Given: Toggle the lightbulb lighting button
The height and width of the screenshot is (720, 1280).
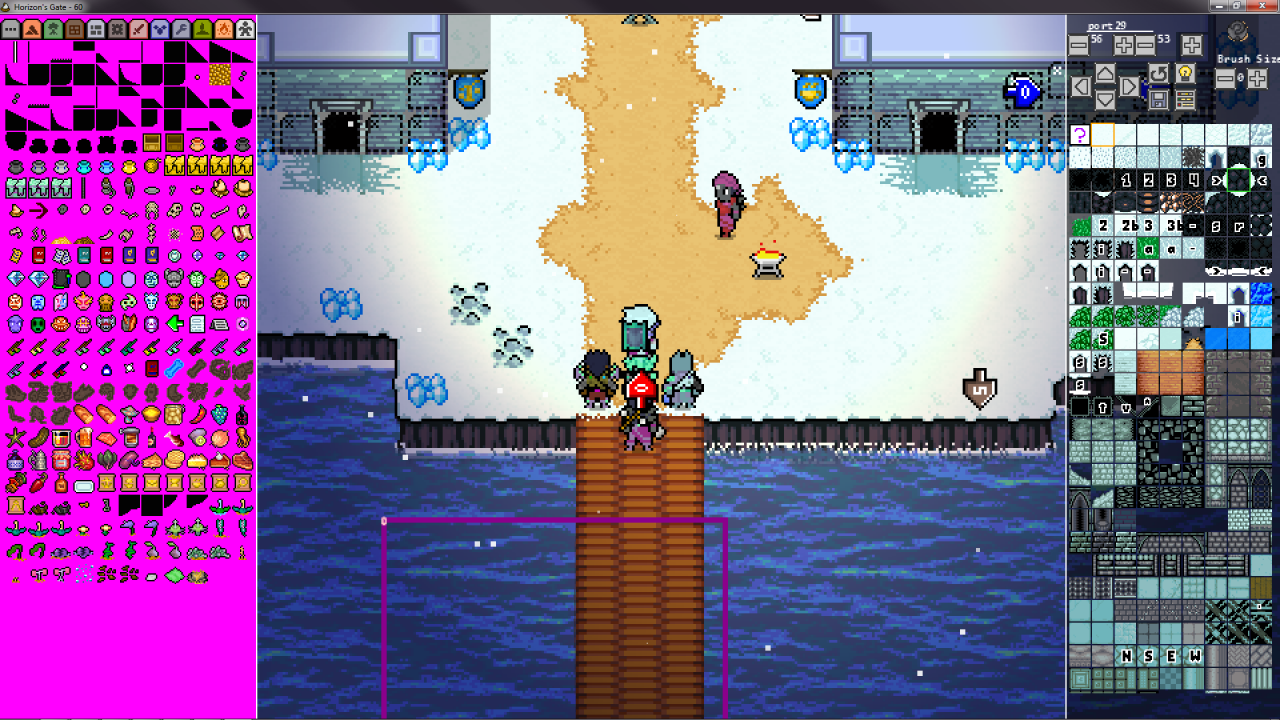Looking at the screenshot, I should click(x=1185, y=73).
